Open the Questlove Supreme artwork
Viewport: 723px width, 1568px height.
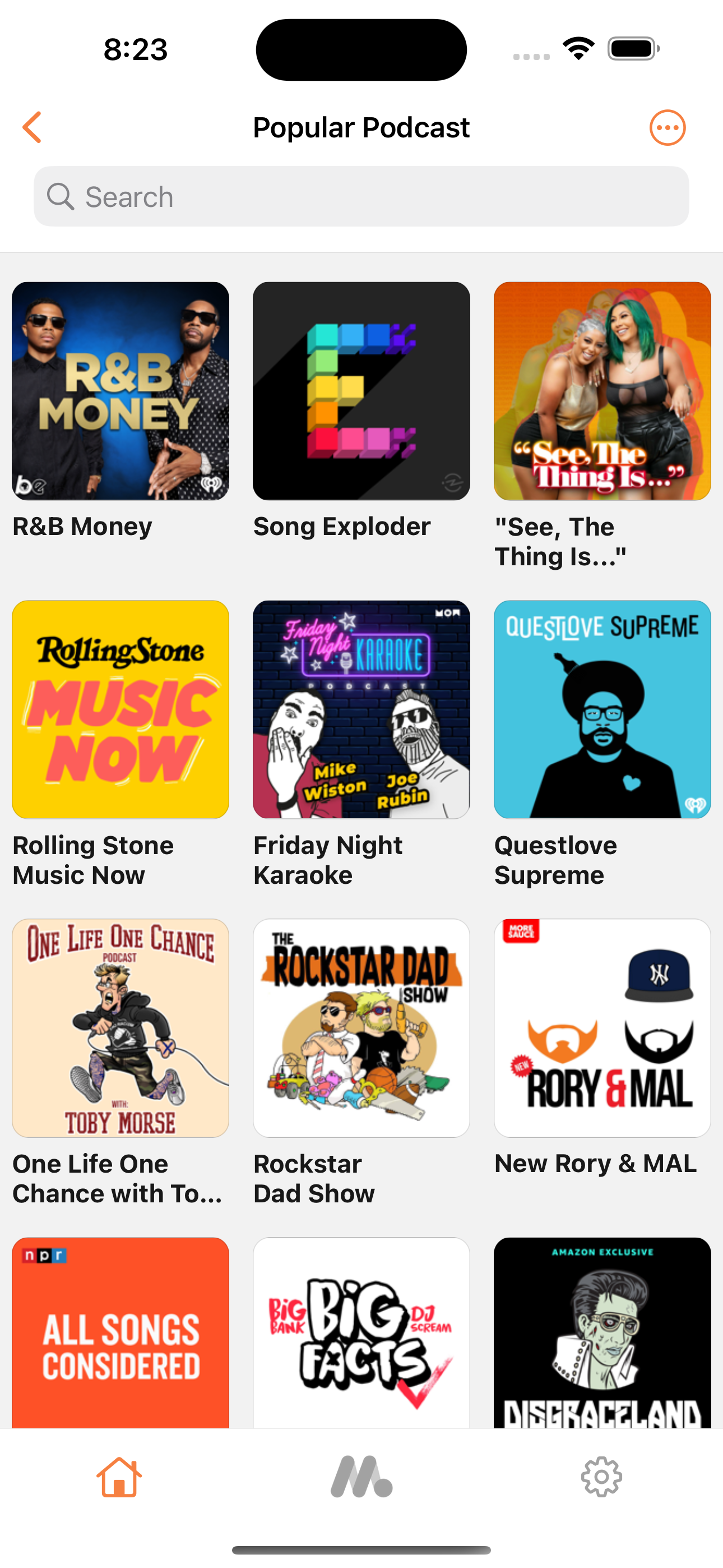[602, 709]
